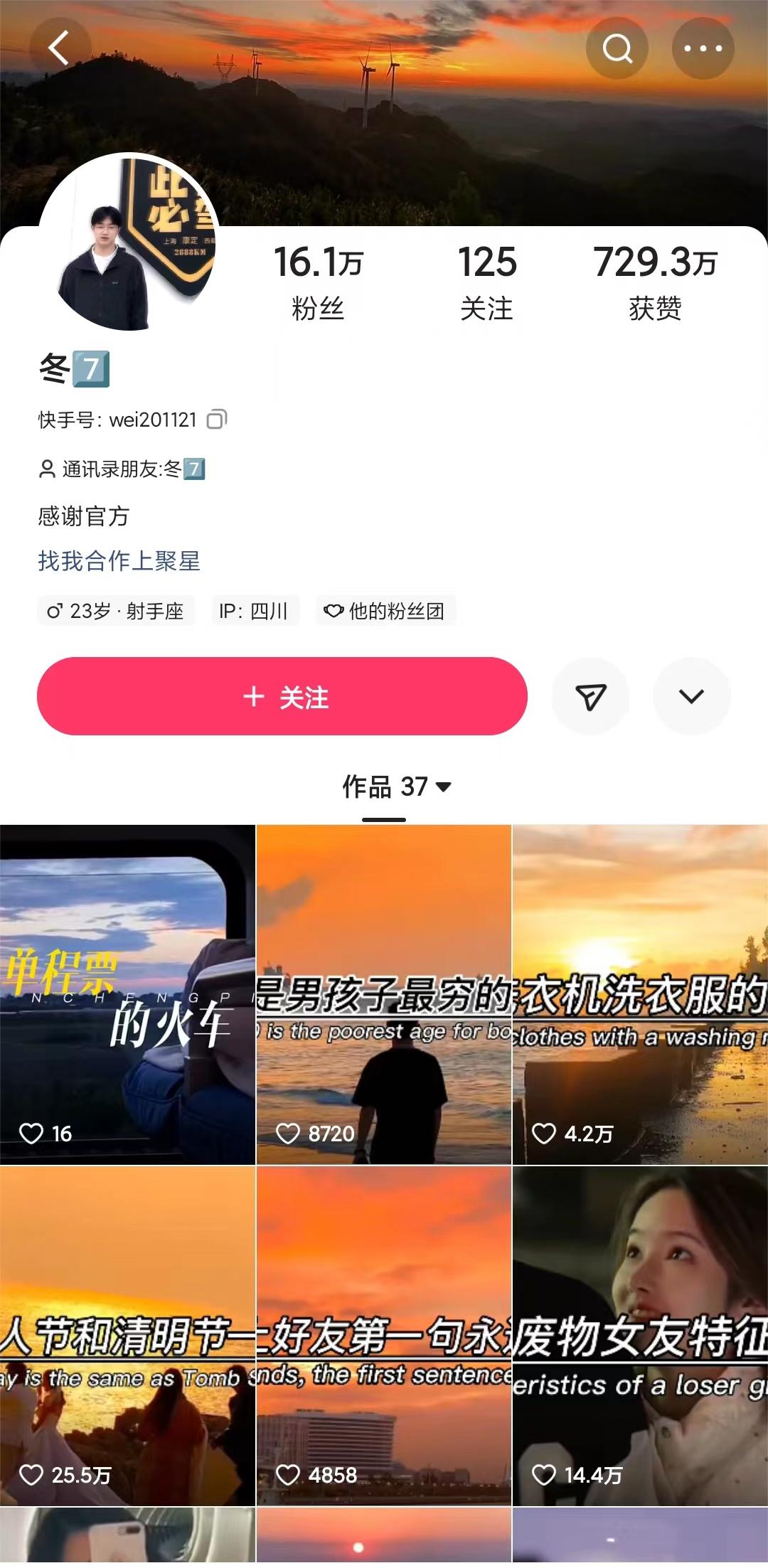
Task: Open 他的粉丝团 fan group chip
Action: click(x=385, y=611)
